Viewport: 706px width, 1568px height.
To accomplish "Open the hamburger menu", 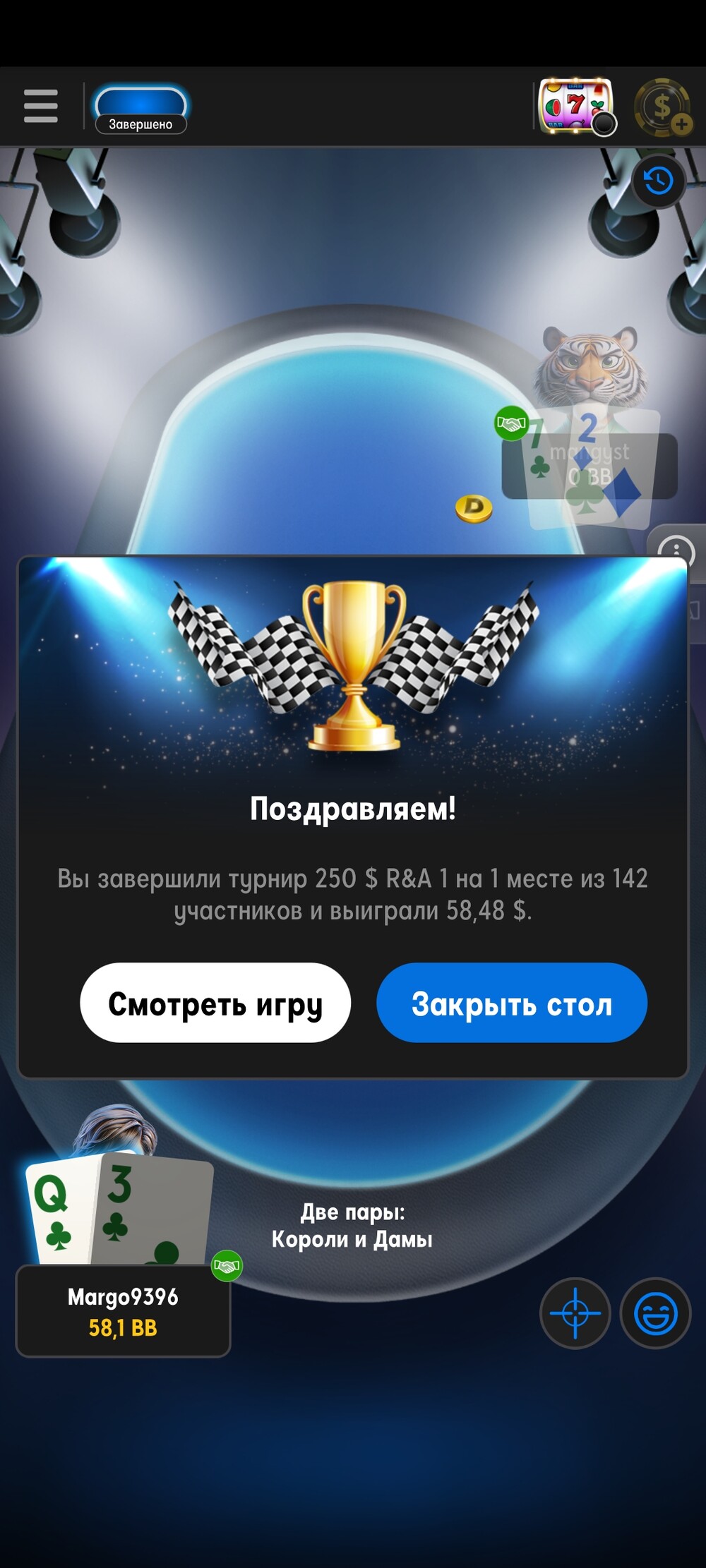I will point(40,107).
